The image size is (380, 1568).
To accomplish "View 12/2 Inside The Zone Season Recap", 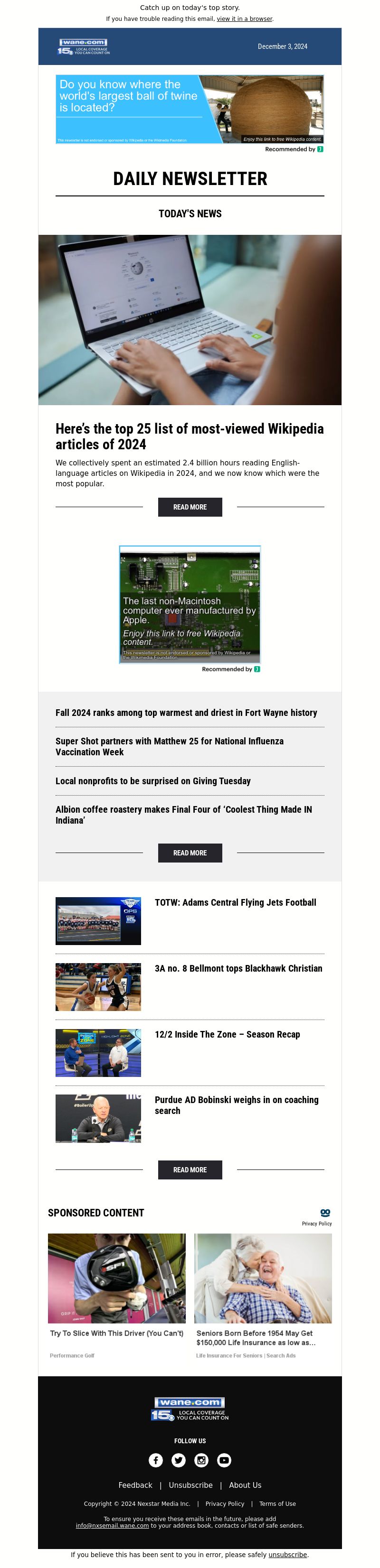I will pos(227,1034).
